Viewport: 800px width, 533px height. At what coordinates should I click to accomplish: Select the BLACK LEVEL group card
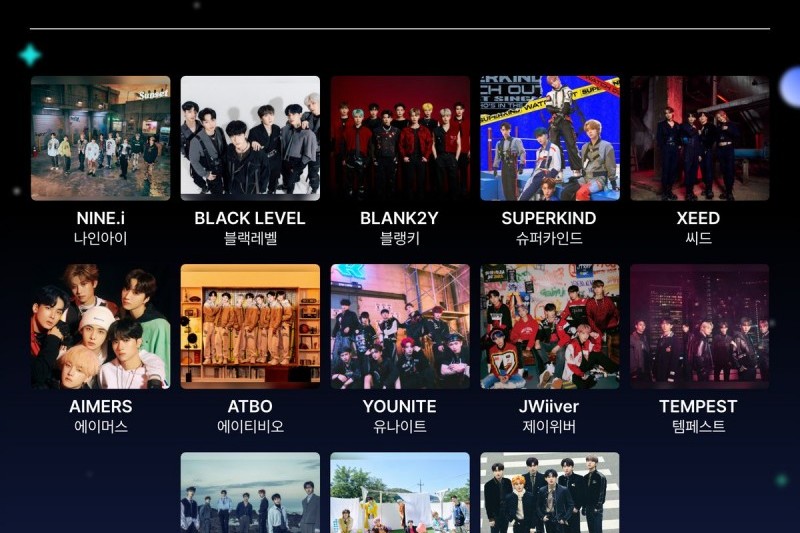(x=250, y=138)
